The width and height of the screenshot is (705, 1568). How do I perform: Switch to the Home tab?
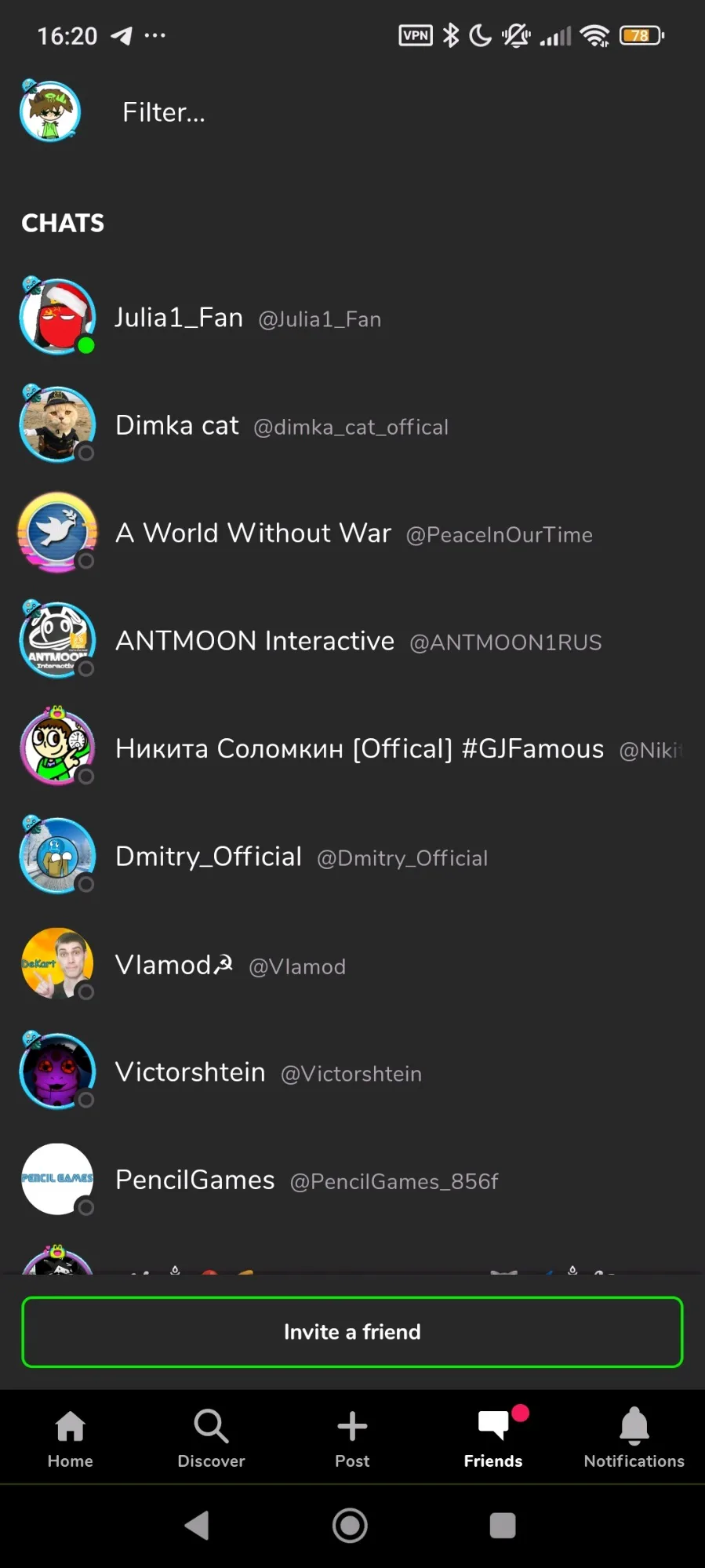[x=71, y=1438]
